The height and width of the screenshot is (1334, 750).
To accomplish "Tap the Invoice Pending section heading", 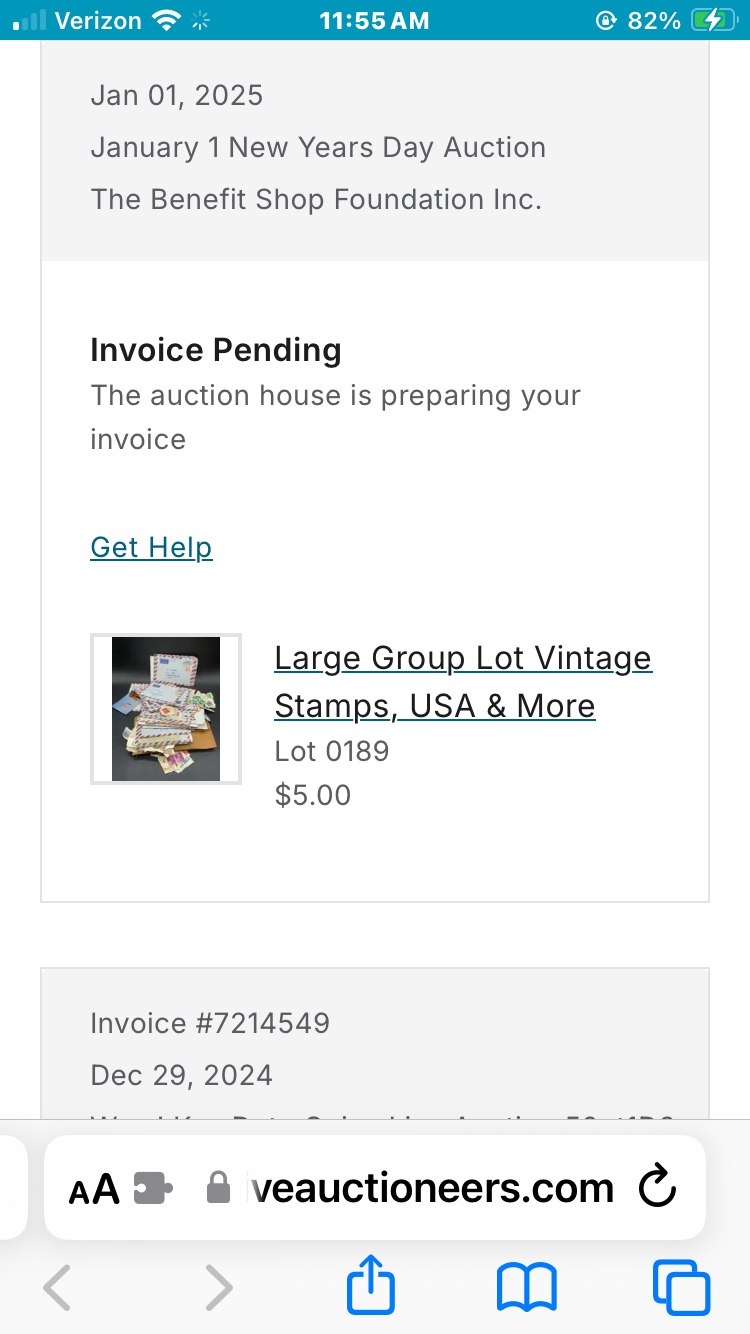I will coord(215,350).
